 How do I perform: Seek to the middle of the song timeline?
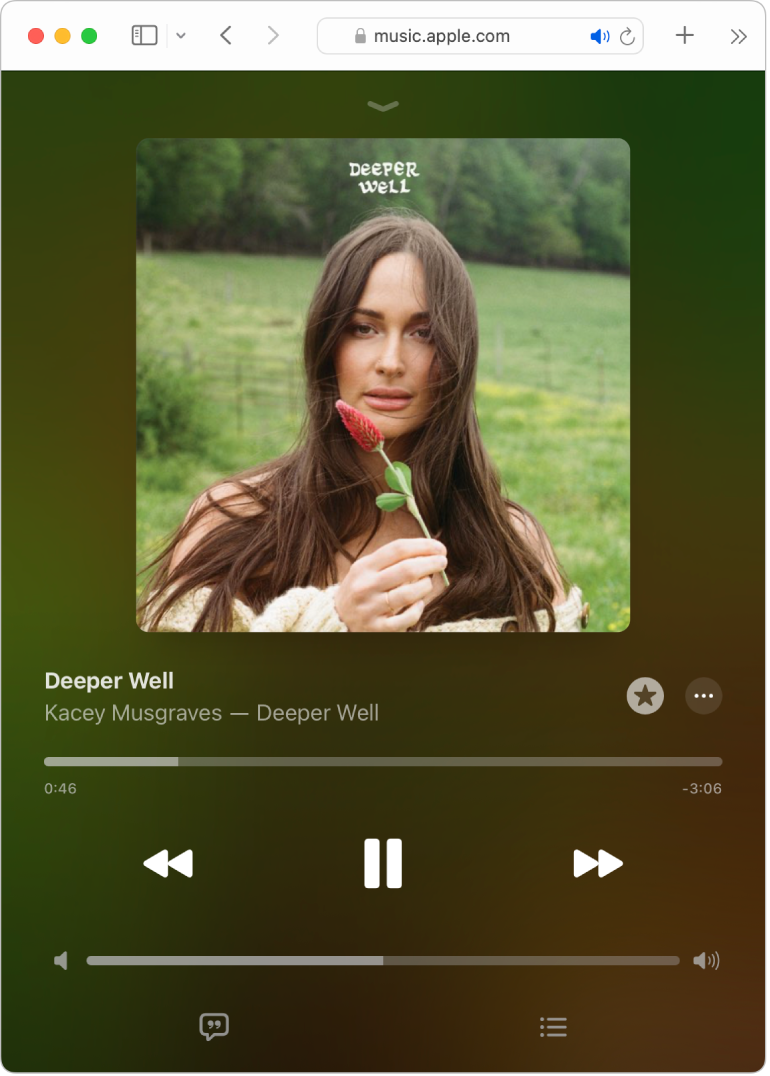tap(383, 762)
